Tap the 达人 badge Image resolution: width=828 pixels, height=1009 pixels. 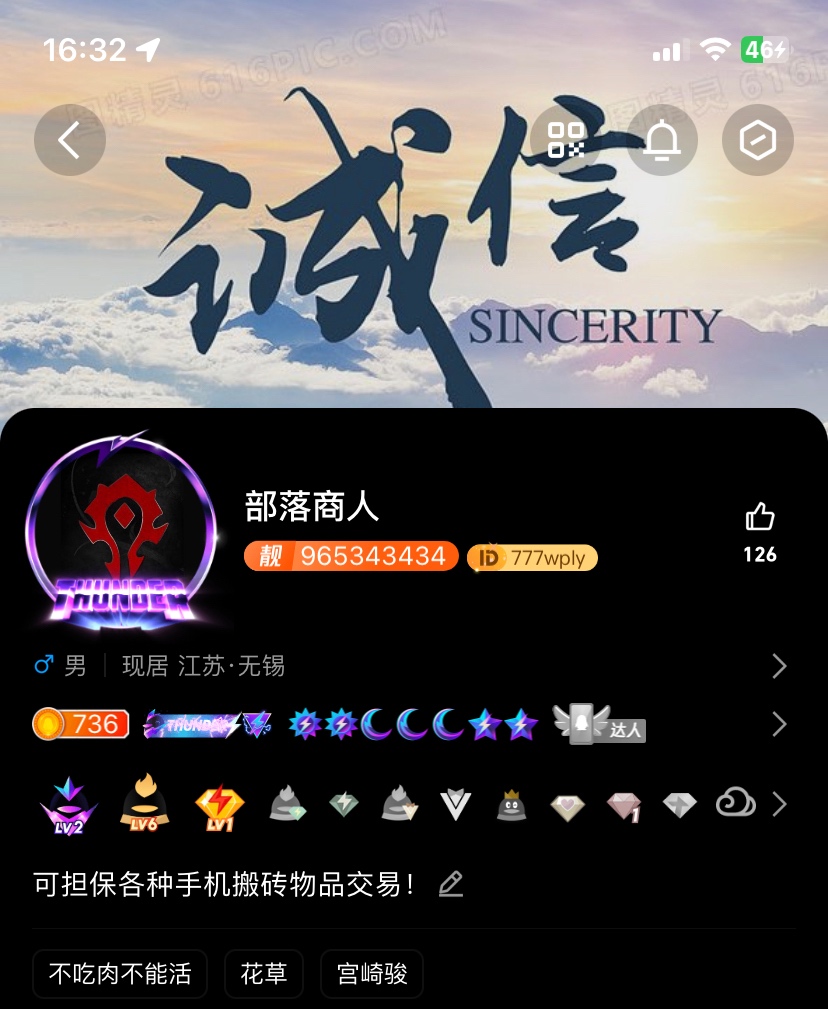(x=600, y=724)
